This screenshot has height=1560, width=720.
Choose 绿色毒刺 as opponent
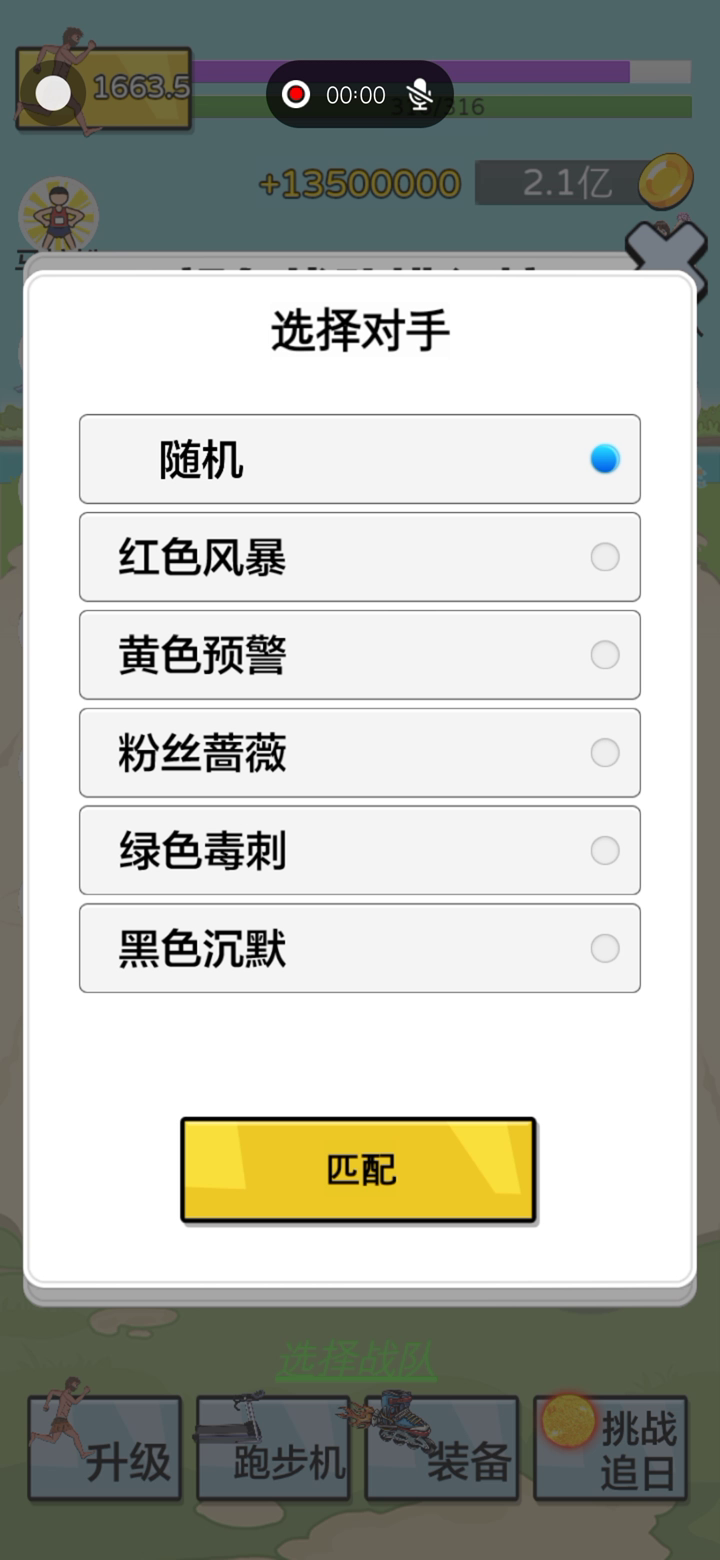(359, 851)
